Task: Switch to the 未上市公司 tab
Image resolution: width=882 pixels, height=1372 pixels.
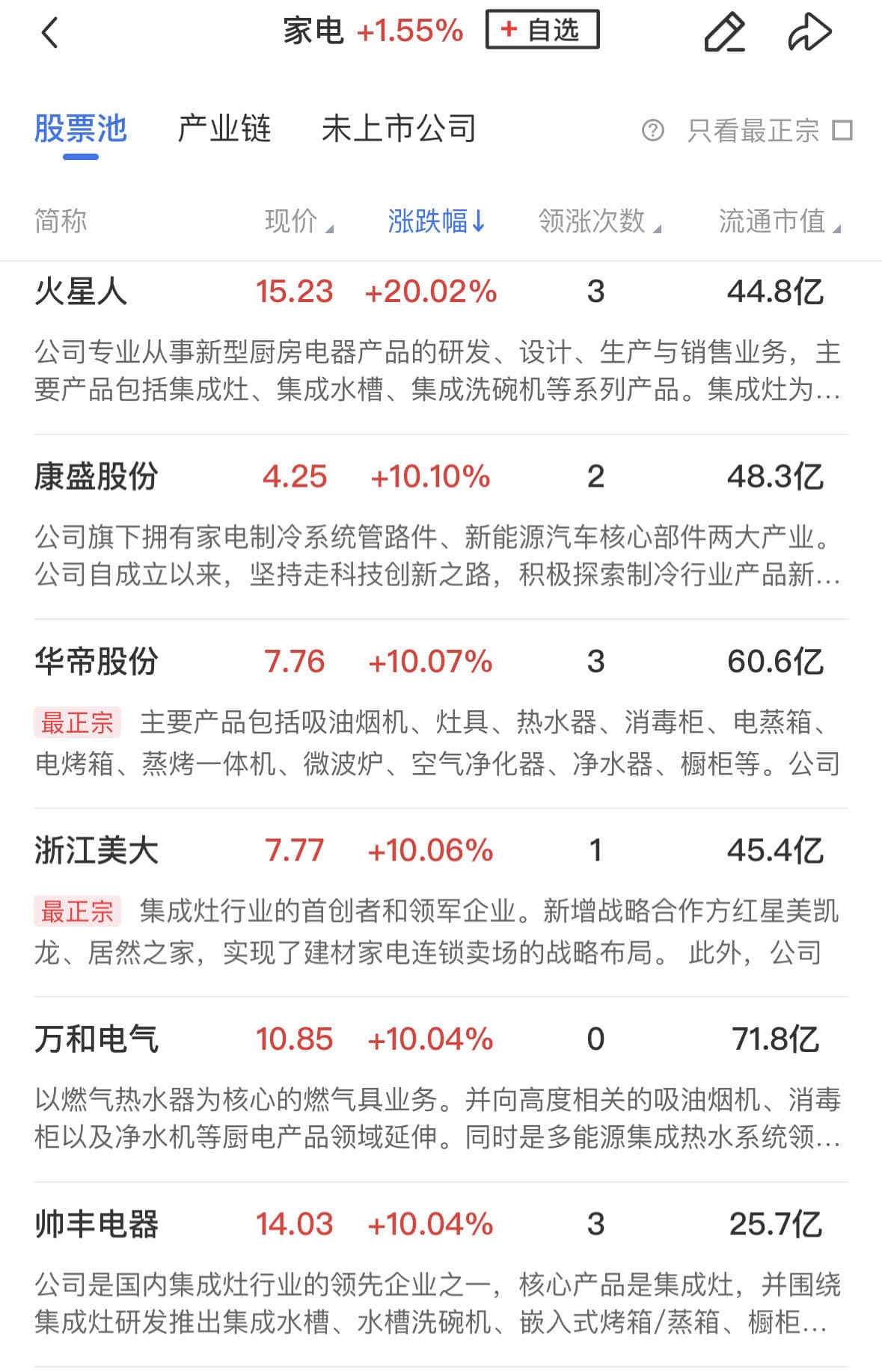Action: pyautogui.click(x=399, y=129)
